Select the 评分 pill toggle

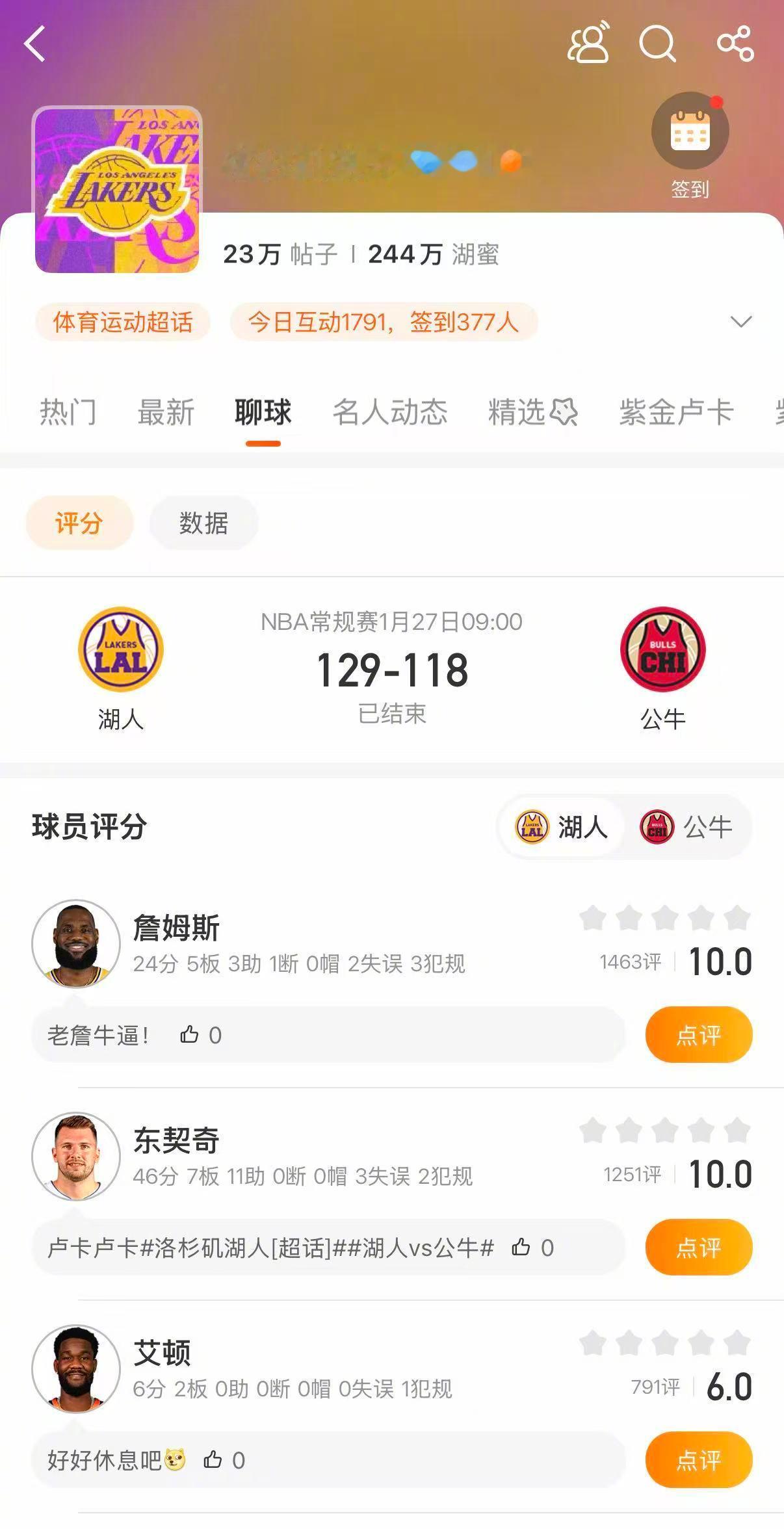[78, 522]
